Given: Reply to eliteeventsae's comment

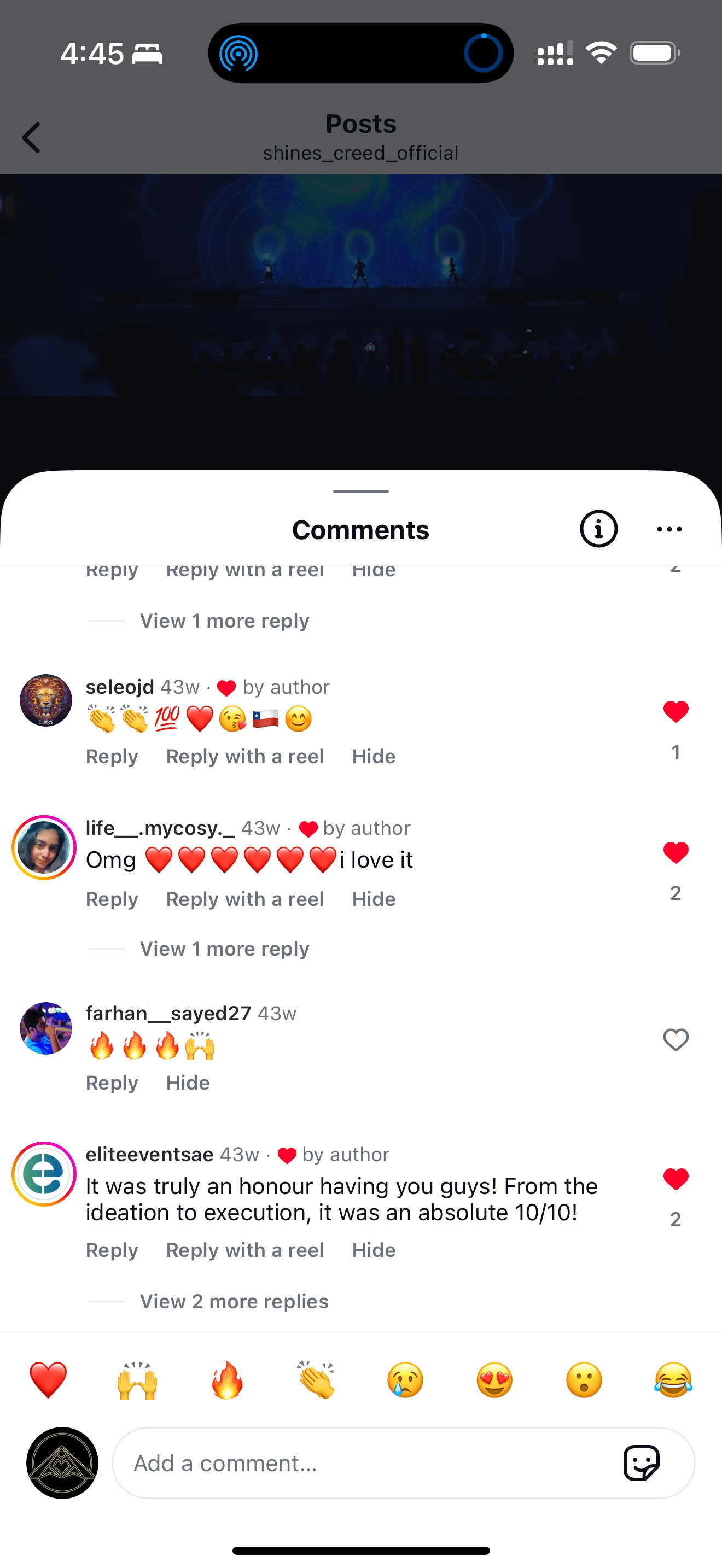Looking at the screenshot, I should pos(112,1250).
